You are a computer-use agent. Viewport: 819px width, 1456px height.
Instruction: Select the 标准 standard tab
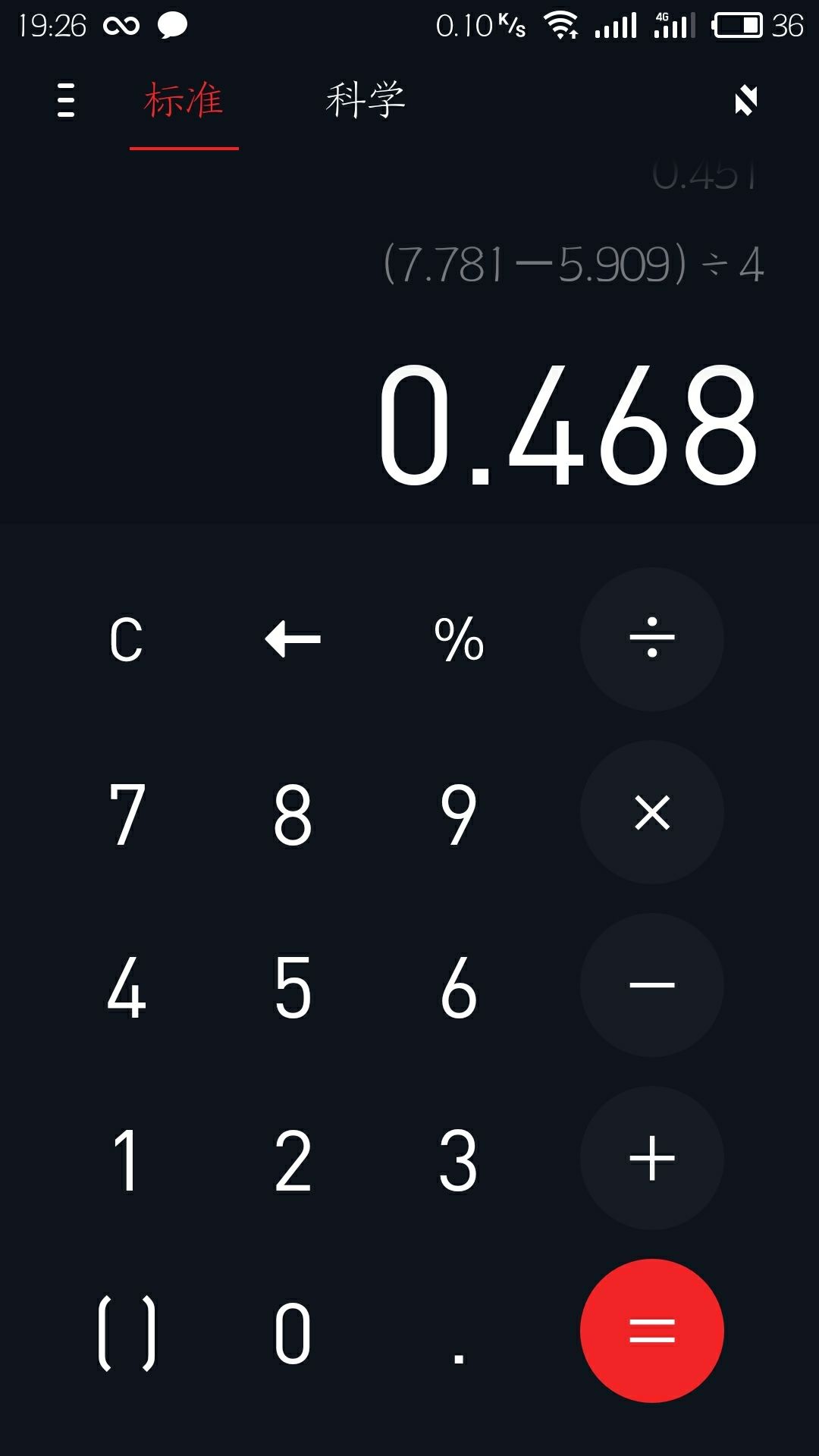184,101
